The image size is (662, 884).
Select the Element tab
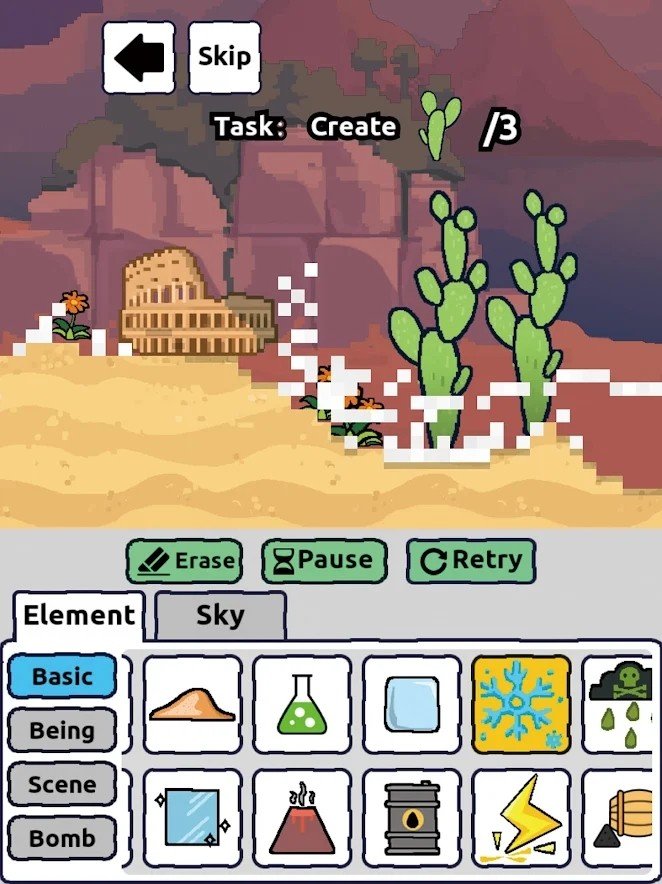(x=79, y=615)
